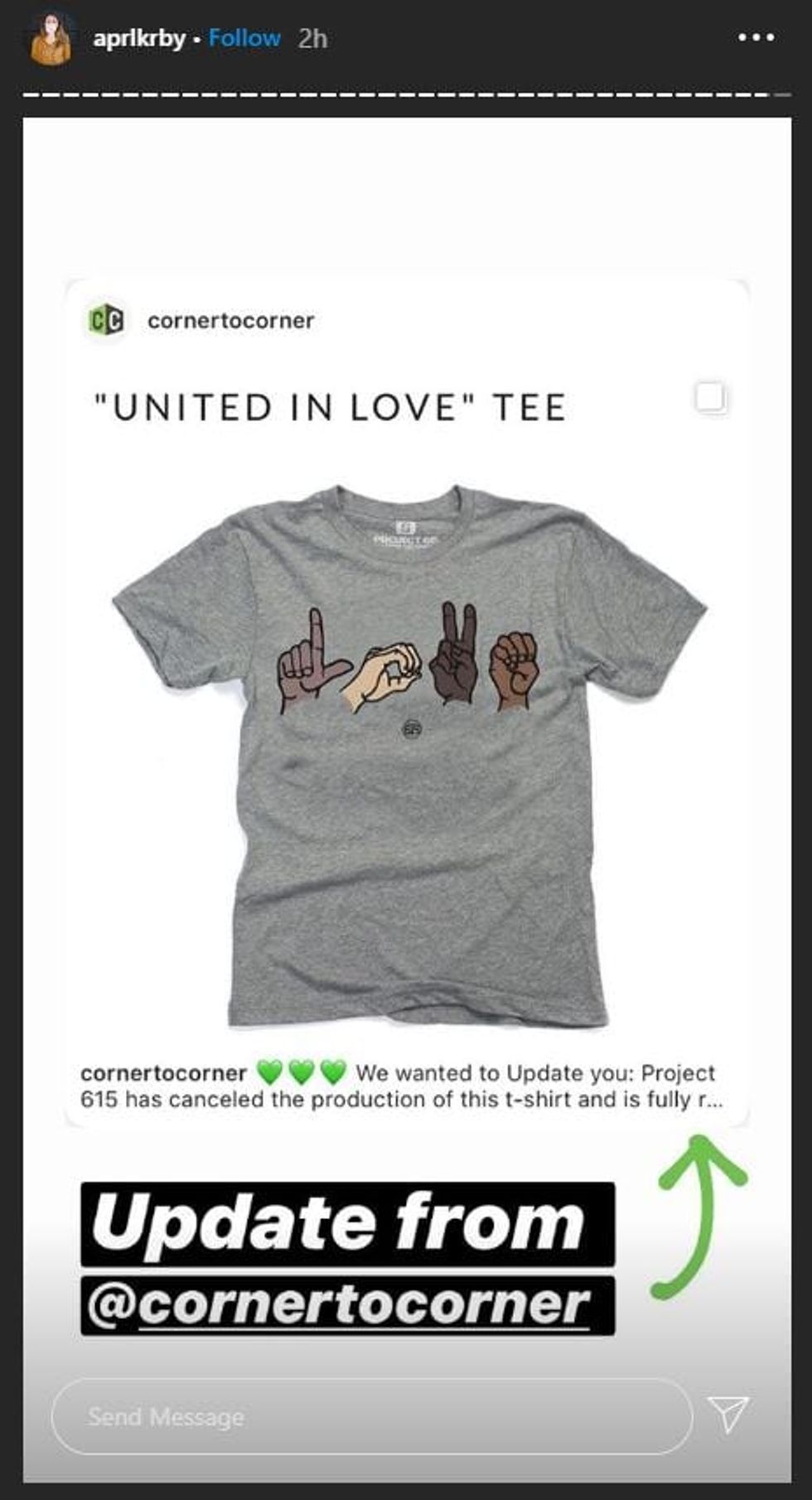This screenshot has width=812, height=1500.
Task: Focus the Send Message field
Action: tap(371, 1416)
